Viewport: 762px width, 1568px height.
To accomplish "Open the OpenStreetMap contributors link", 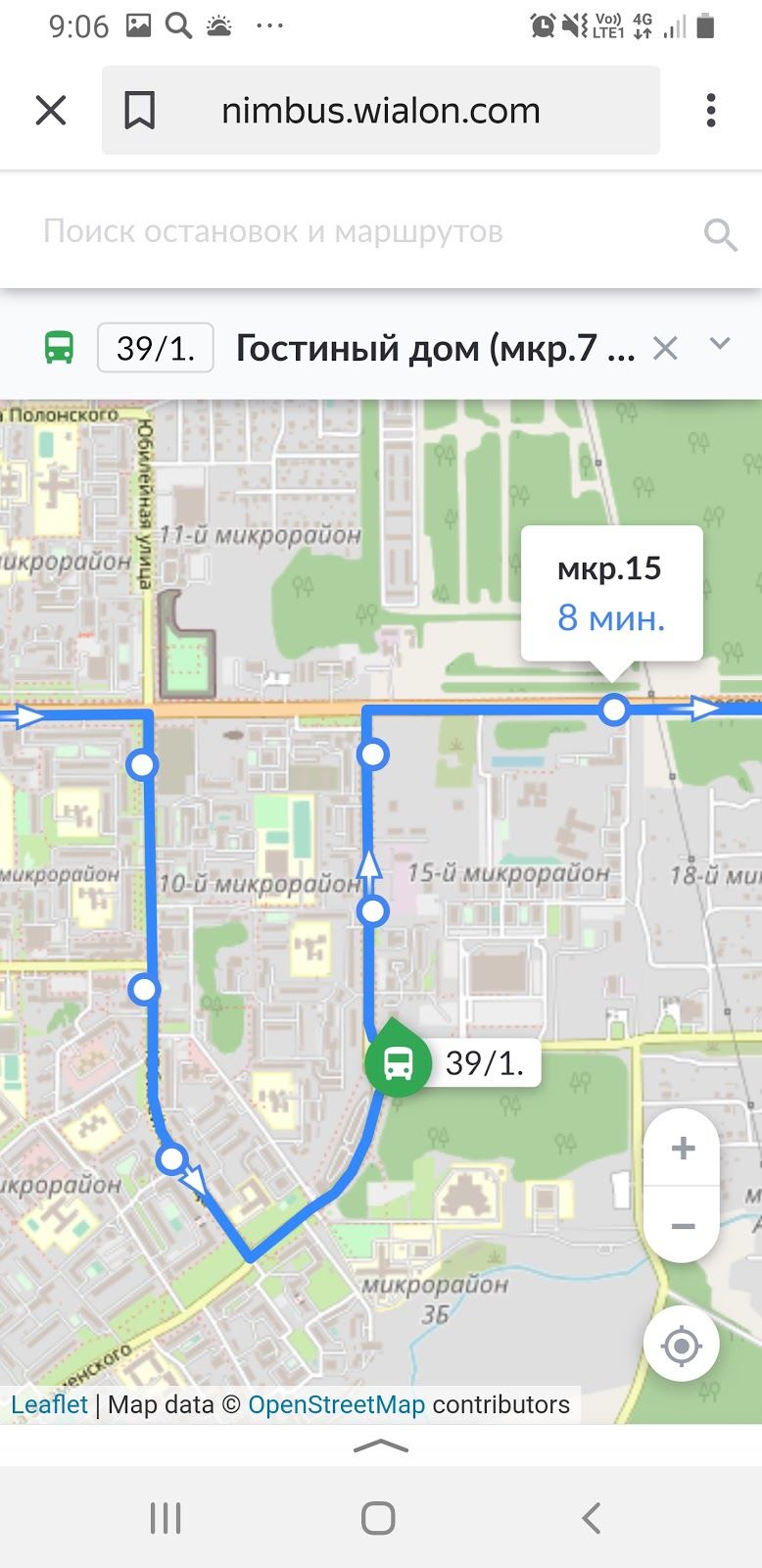I will click(337, 1404).
